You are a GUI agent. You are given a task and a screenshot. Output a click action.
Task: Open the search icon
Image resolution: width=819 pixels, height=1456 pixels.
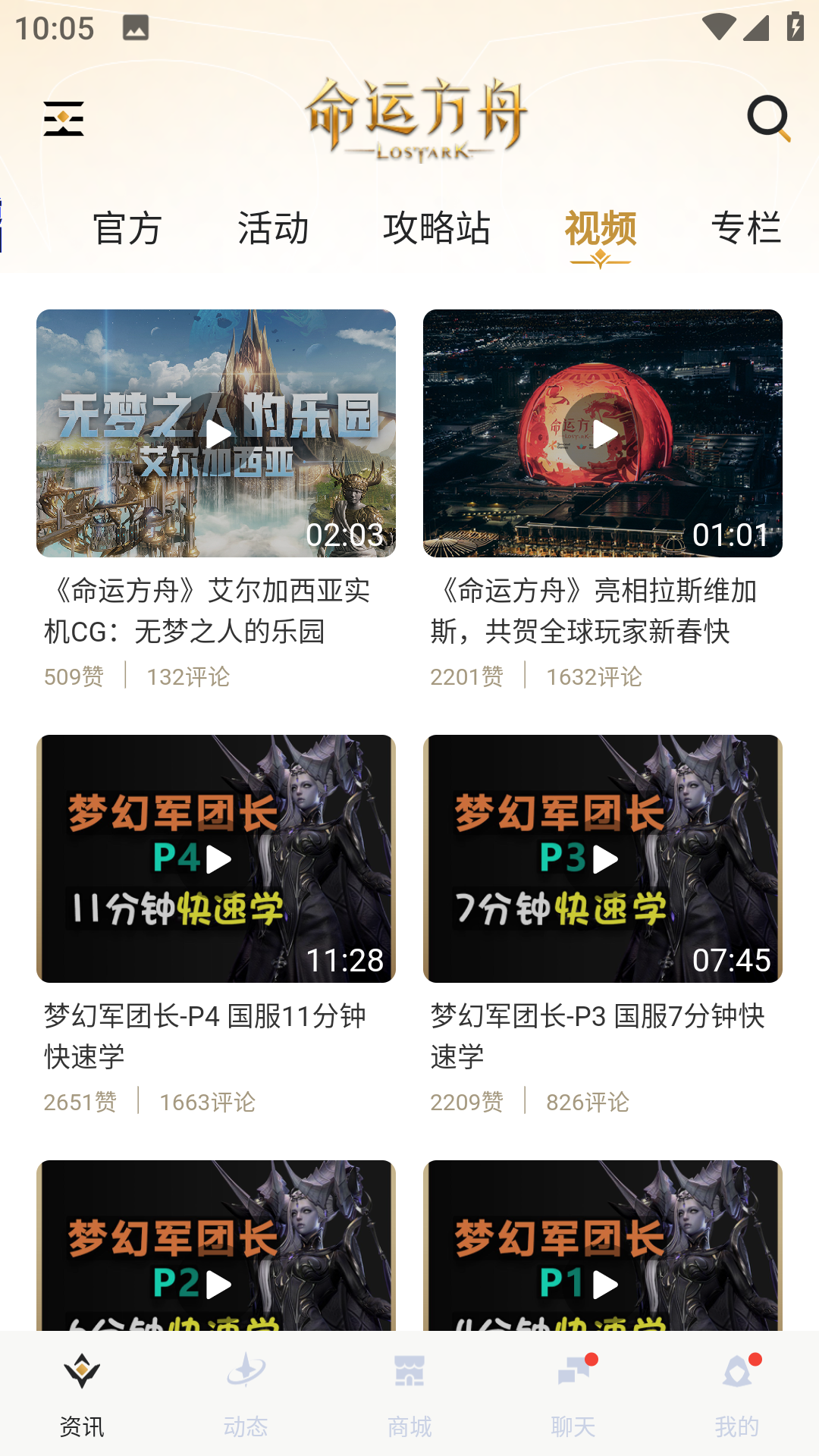coord(769,119)
